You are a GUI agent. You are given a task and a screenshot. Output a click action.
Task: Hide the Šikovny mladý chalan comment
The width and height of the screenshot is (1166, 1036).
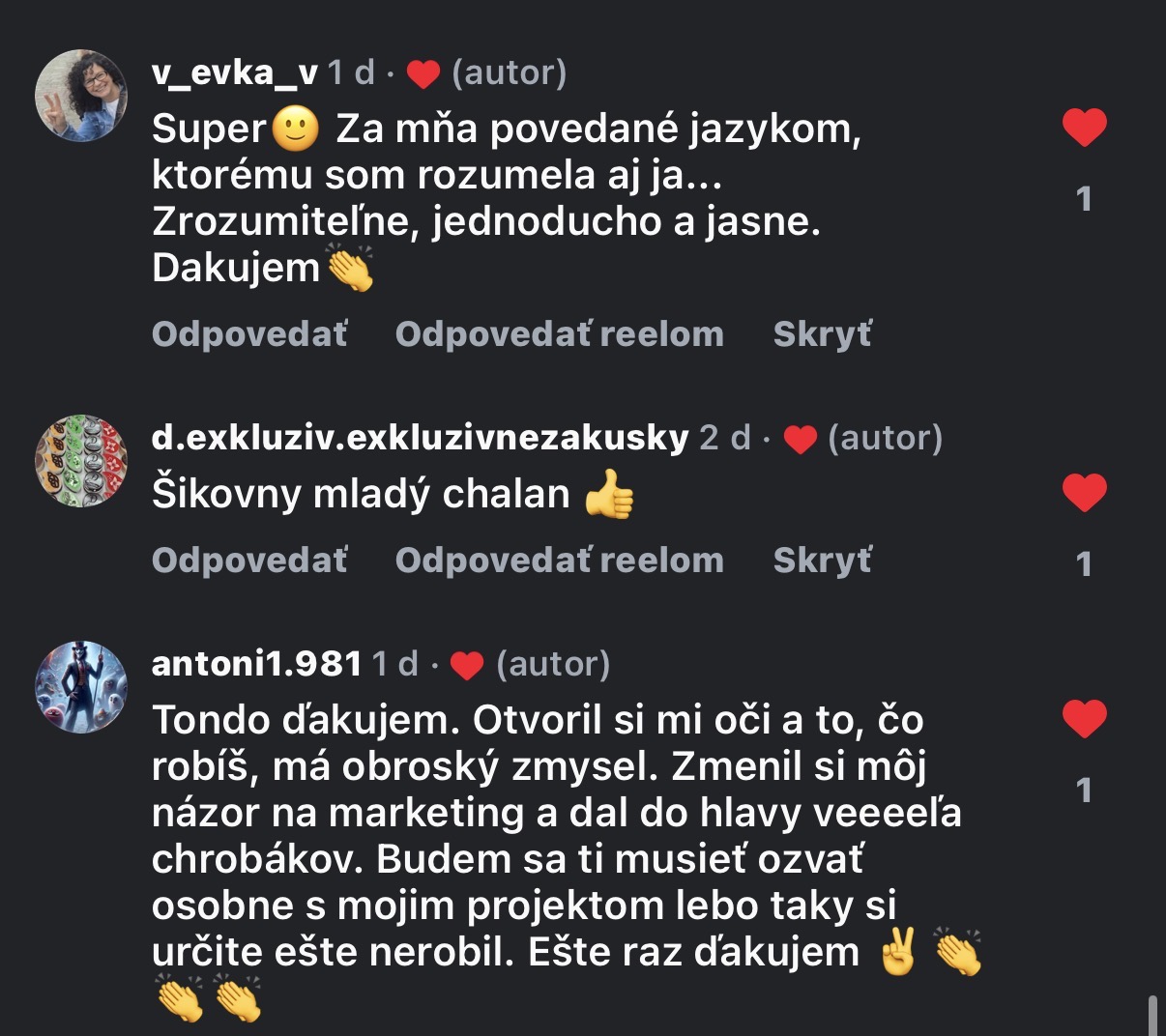[822, 561]
